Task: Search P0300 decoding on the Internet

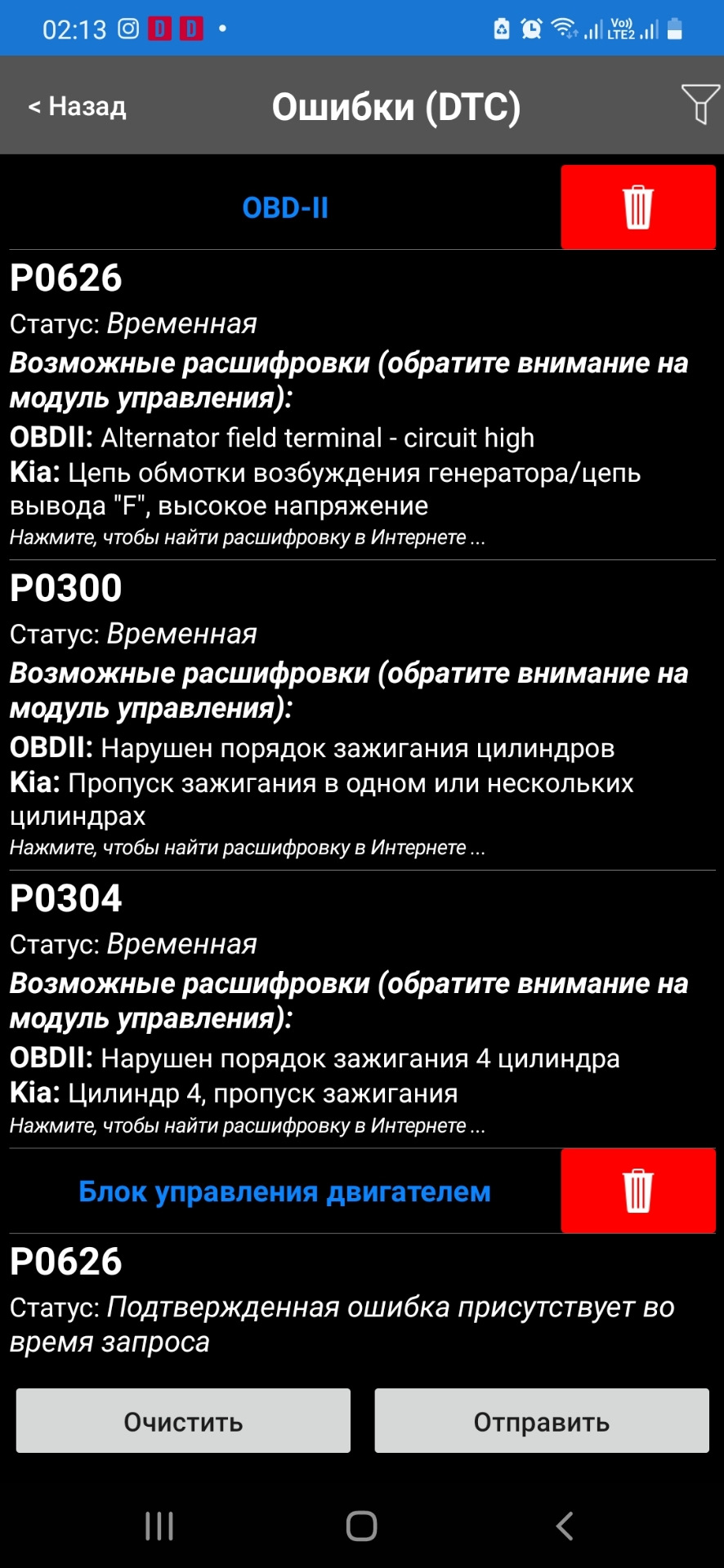Action: 247,848
